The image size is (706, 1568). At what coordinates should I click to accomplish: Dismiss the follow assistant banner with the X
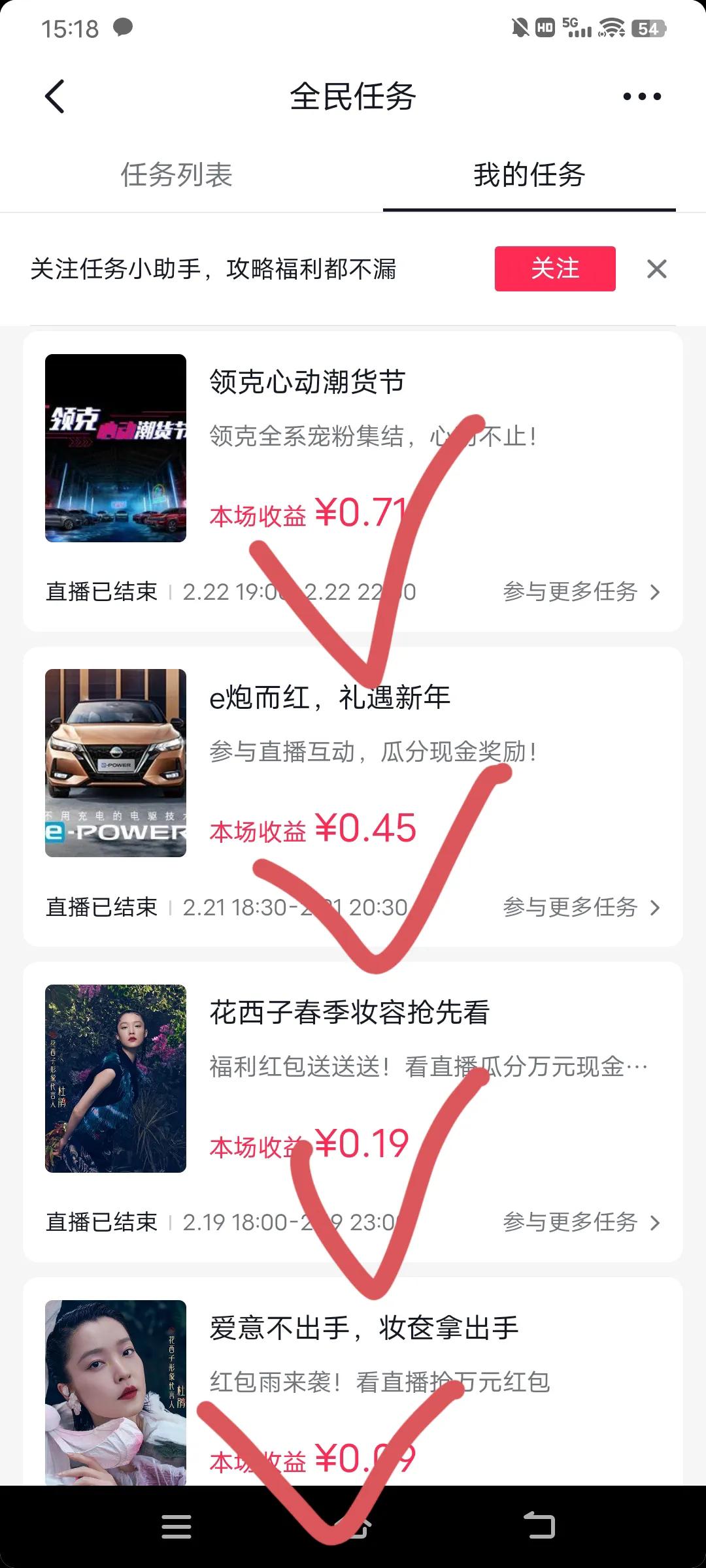[656, 269]
